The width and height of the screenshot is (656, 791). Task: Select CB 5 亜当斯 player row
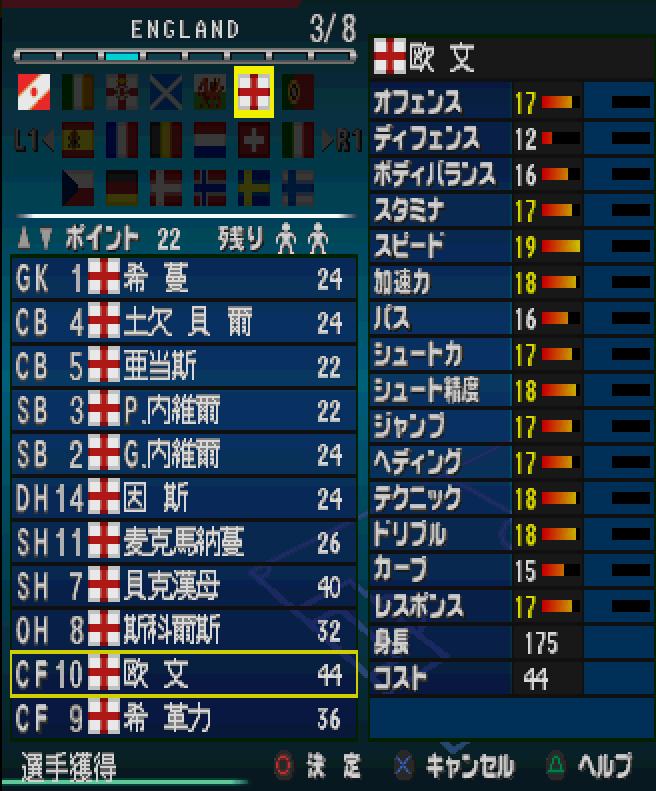tap(184, 367)
